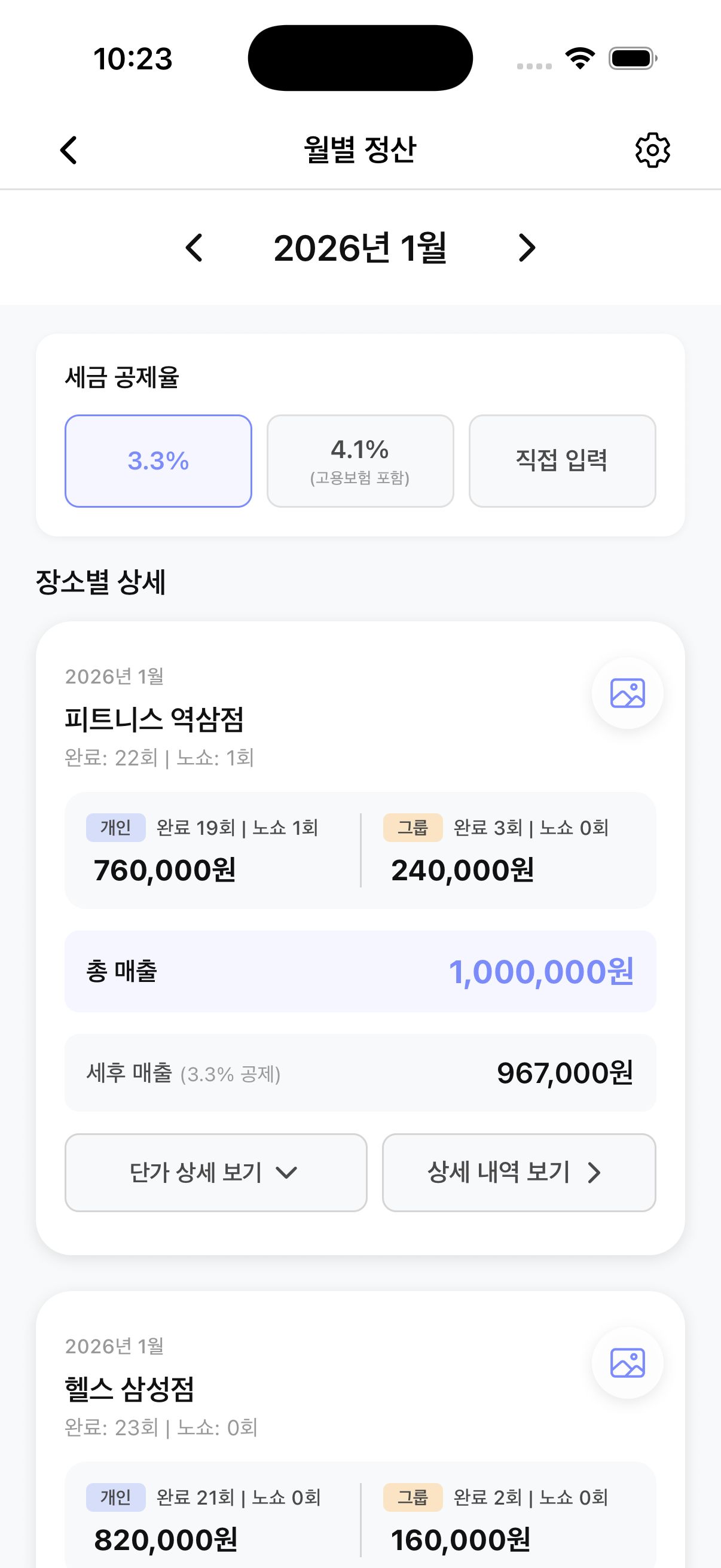Click the previous month chevron
721x1568 pixels.
pos(194,247)
